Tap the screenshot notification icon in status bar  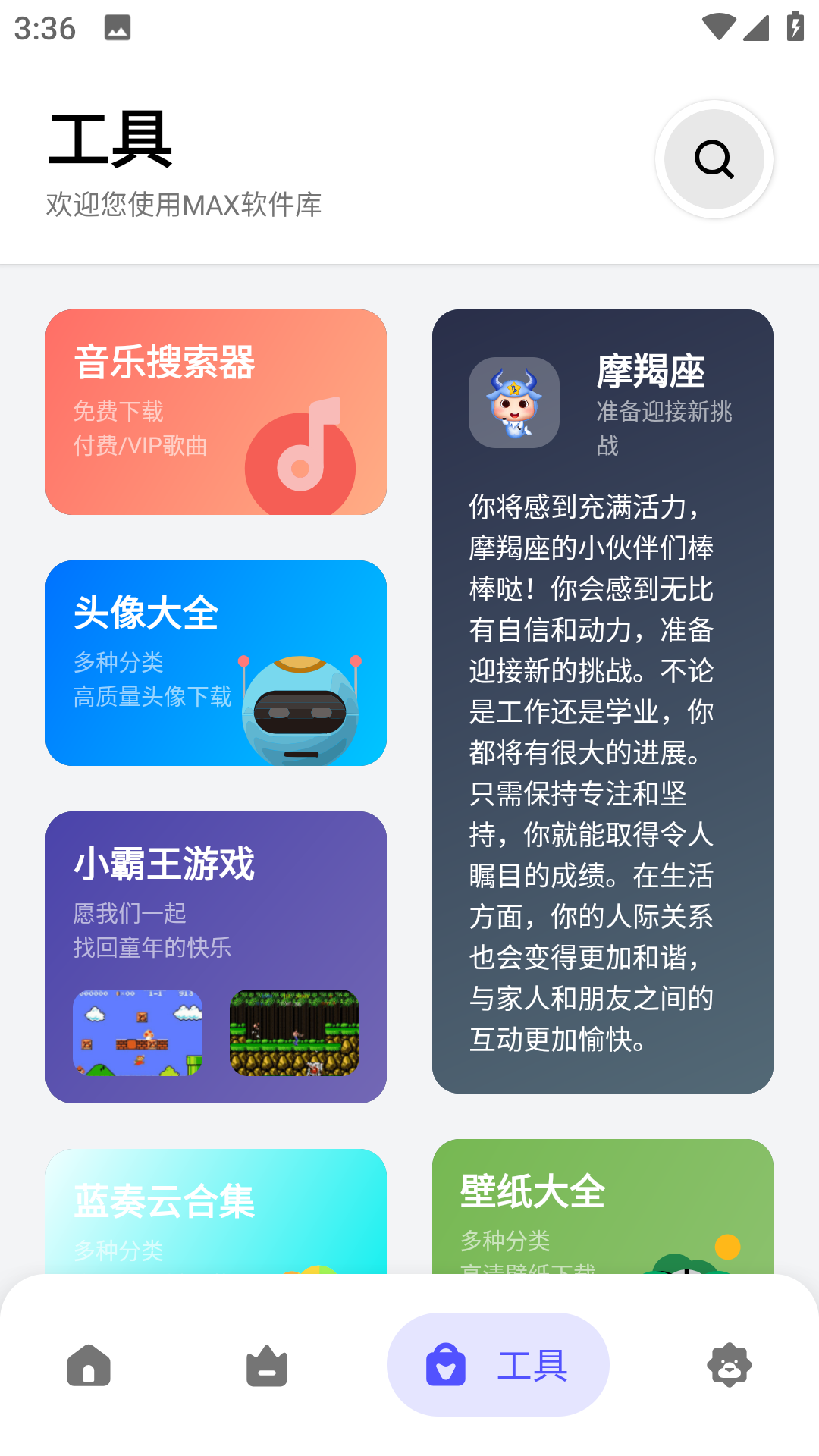[115, 28]
